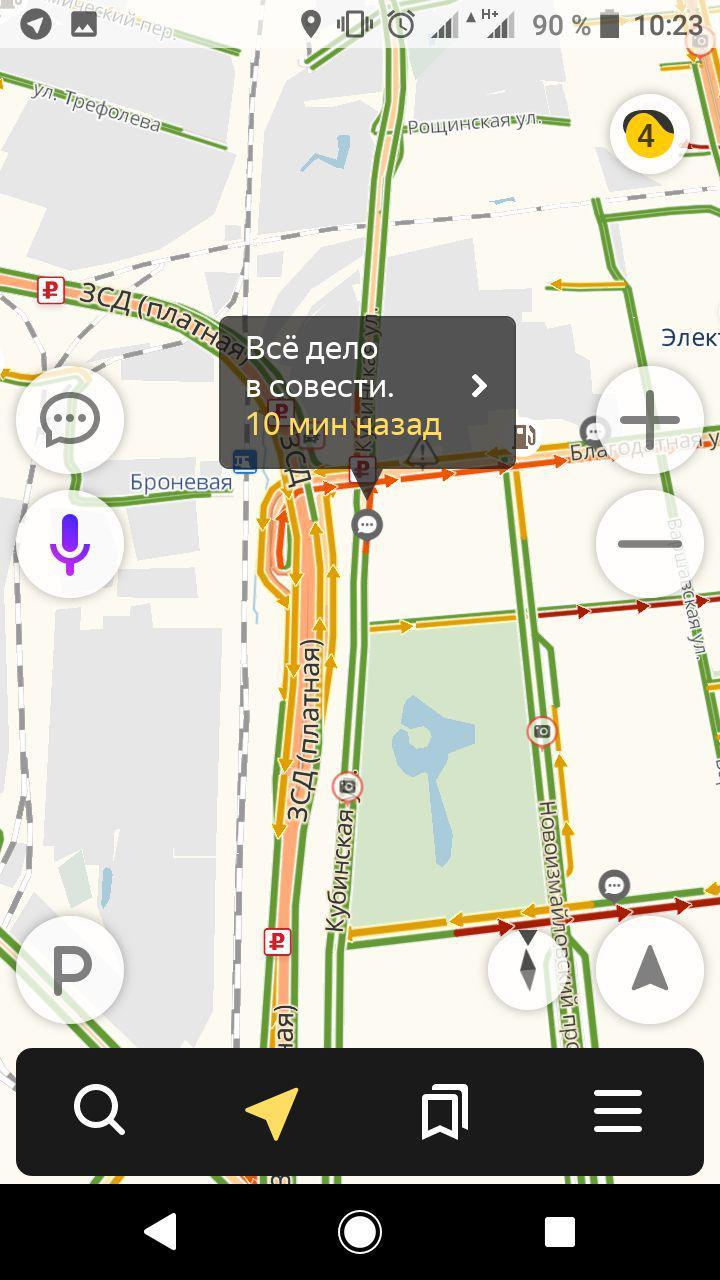
Task: Go back with the system back button
Action: 161,1232
